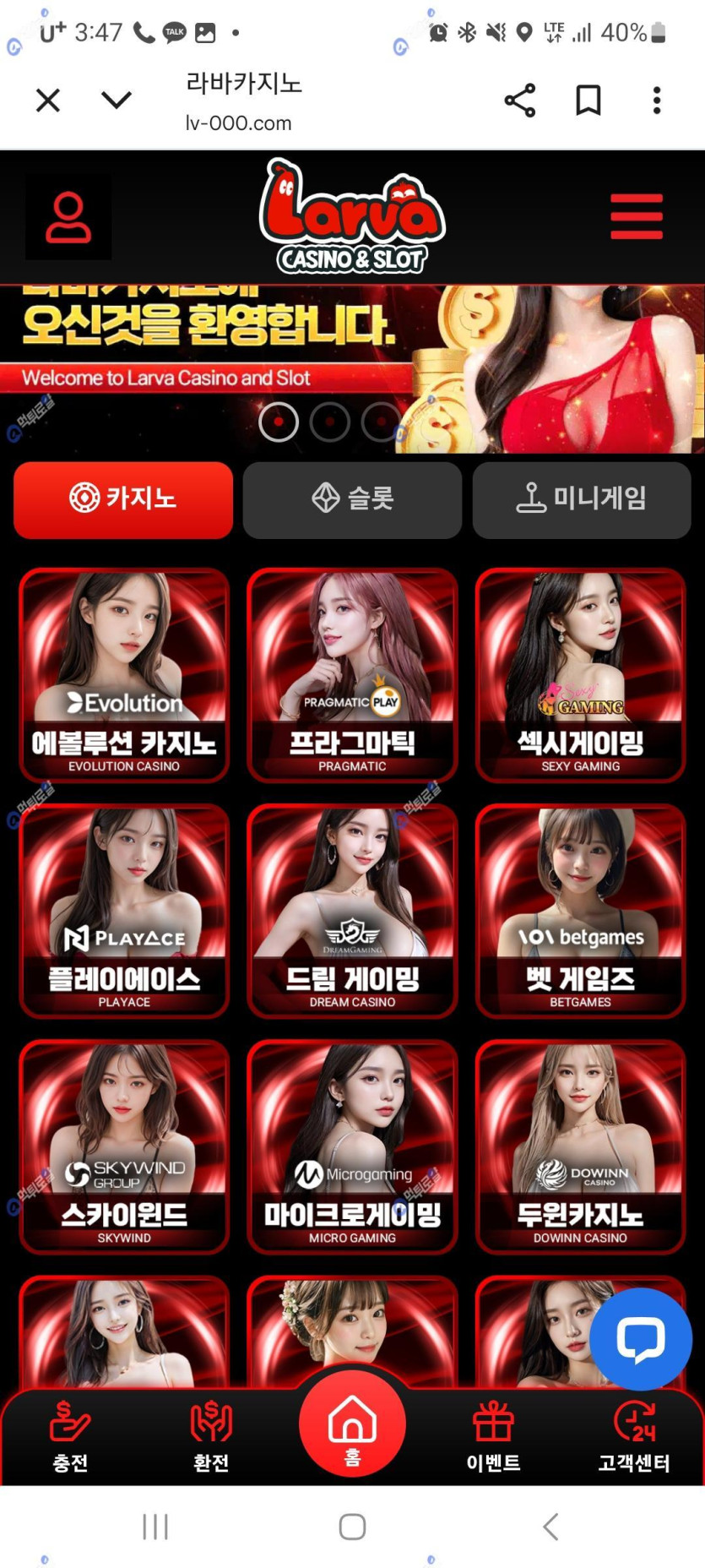The height and width of the screenshot is (1568, 705).
Task: Share this page
Action: click(519, 101)
